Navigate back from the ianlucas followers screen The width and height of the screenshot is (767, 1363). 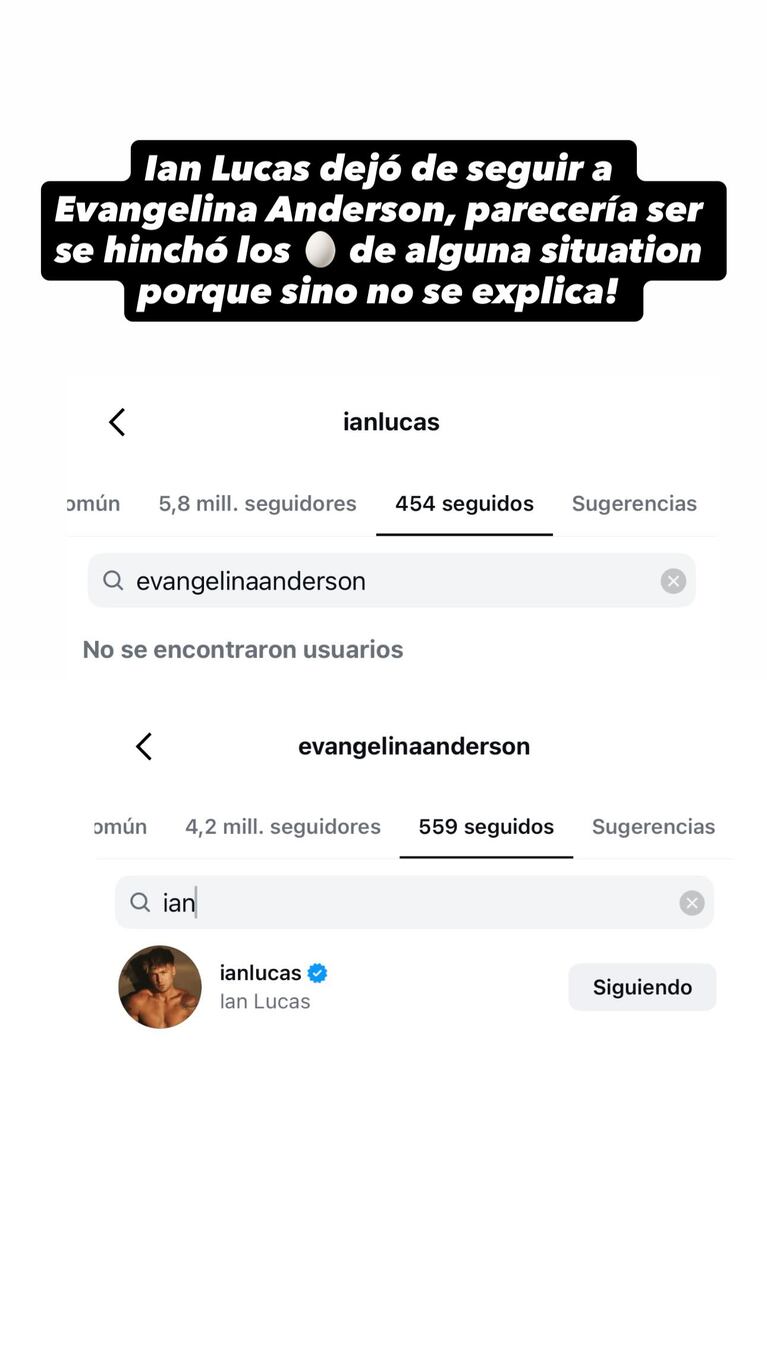[x=116, y=422]
